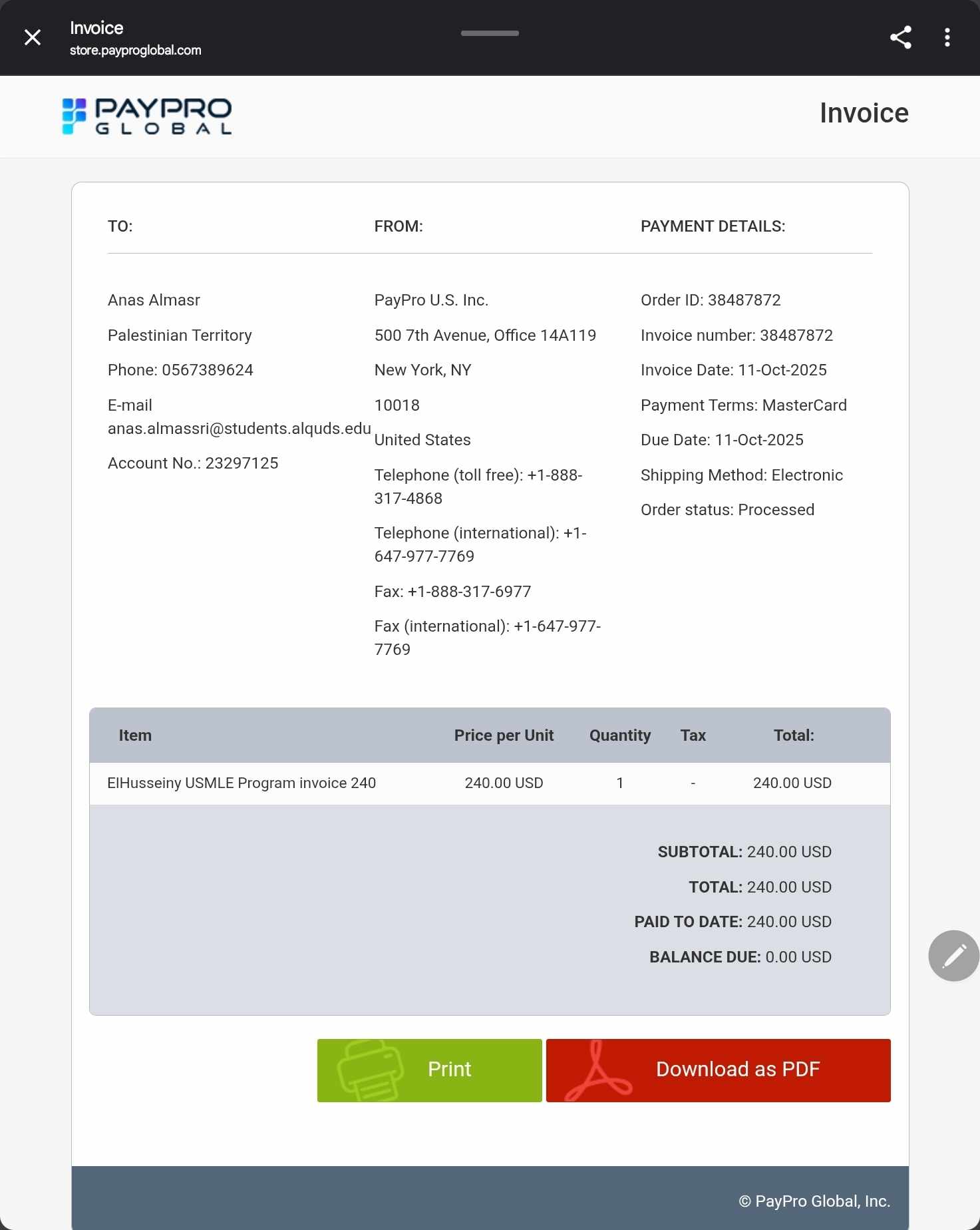The width and height of the screenshot is (980, 1230).
Task: Close the invoice browser tab
Action: point(33,37)
